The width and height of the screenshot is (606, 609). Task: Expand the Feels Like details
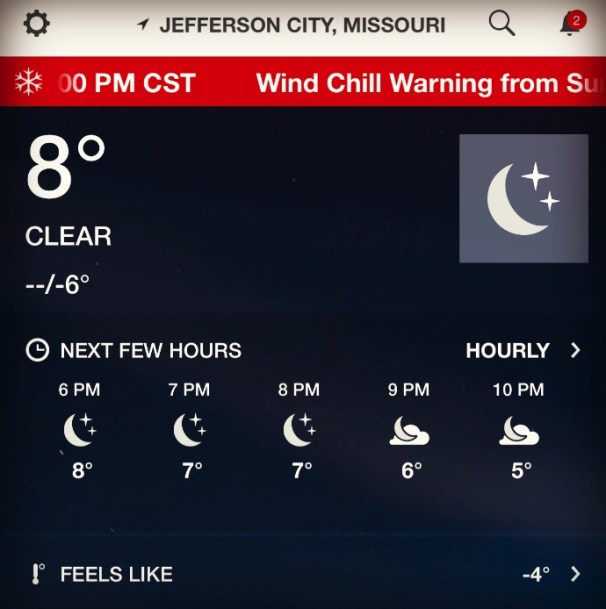(x=574, y=574)
